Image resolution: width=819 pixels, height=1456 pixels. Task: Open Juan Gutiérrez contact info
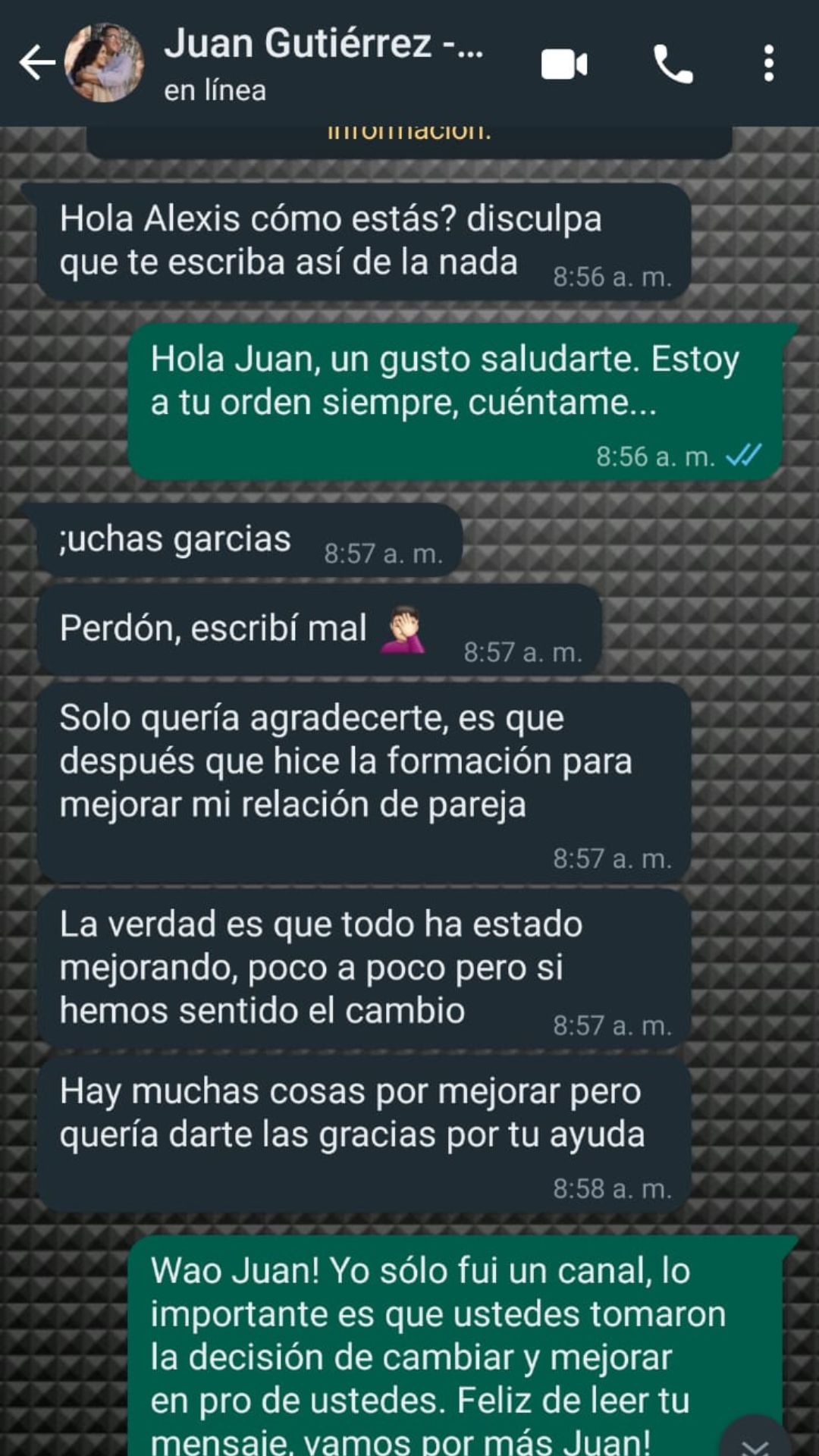point(322,62)
